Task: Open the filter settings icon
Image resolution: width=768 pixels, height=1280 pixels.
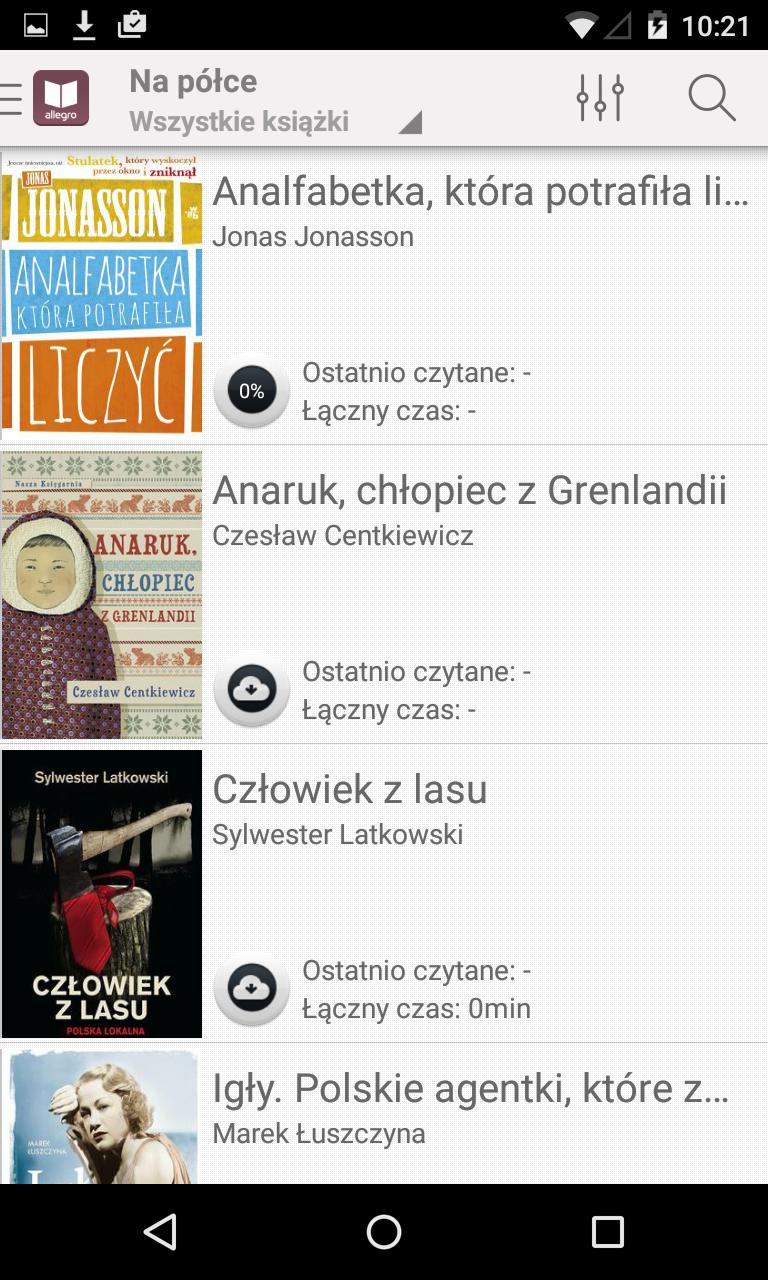Action: [x=600, y=97]
